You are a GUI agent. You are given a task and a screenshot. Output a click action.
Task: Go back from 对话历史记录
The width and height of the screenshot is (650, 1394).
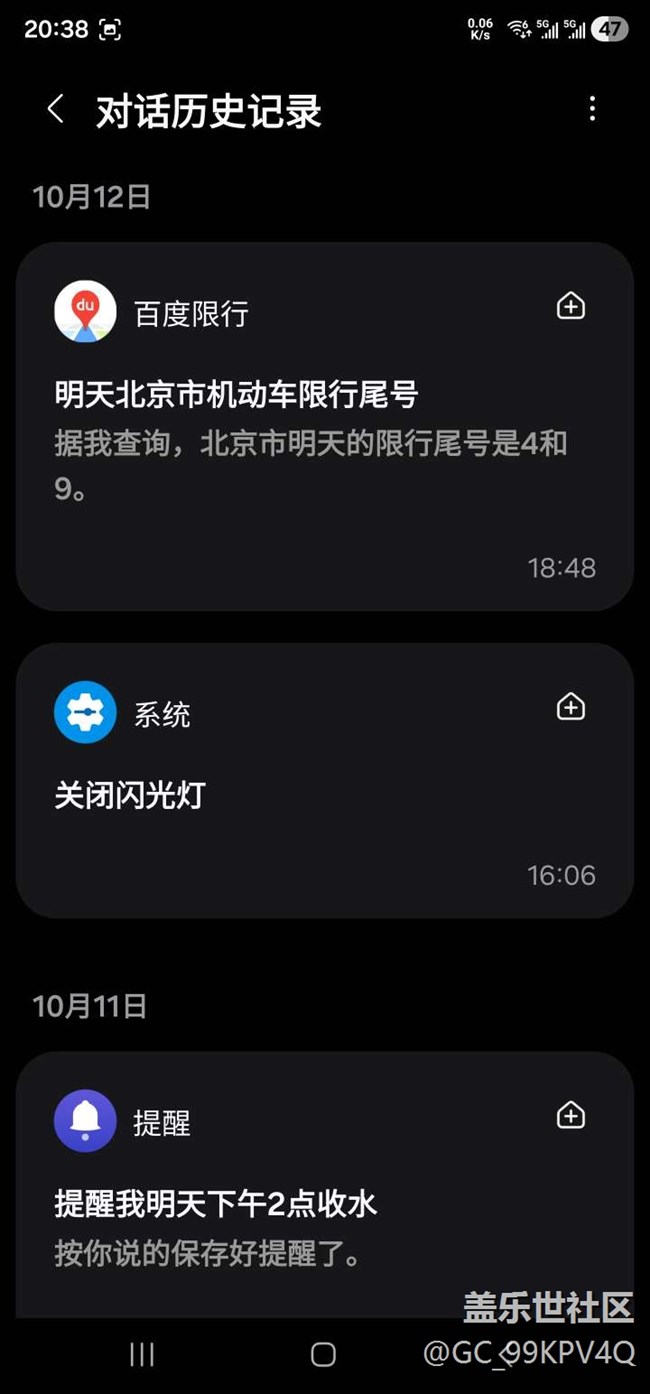56,109
